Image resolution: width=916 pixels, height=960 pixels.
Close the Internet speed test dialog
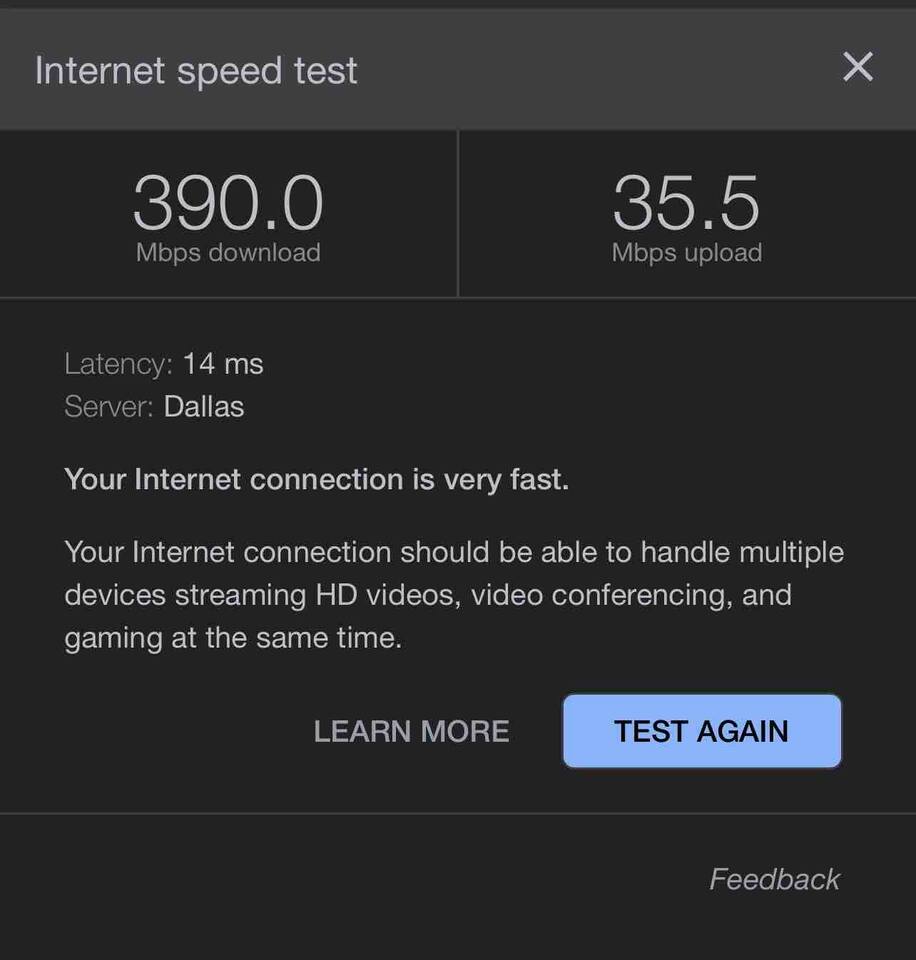tap(857, 68)
